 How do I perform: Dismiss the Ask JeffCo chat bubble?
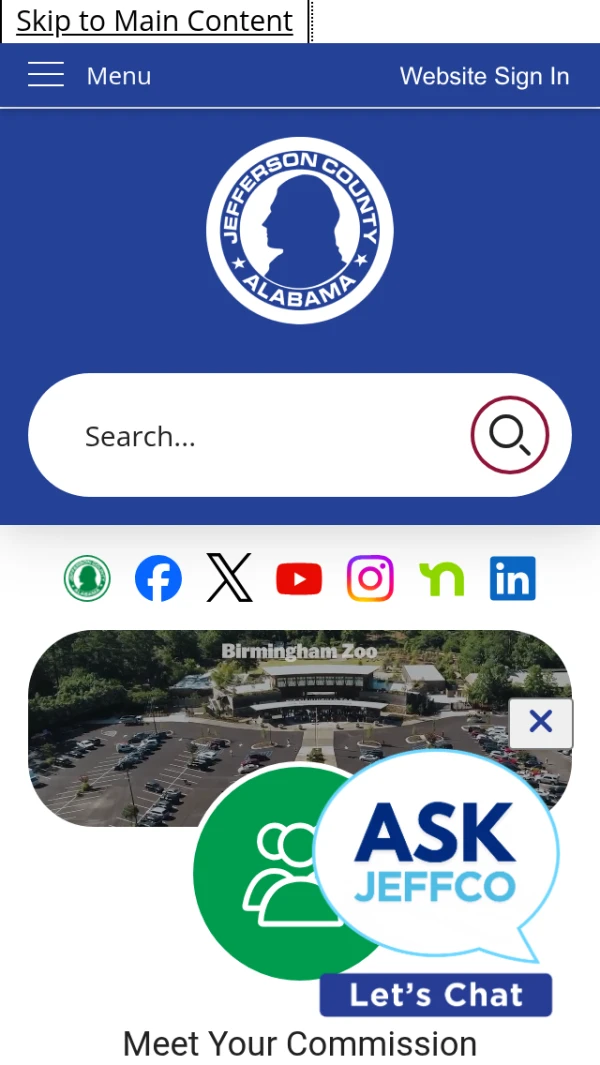click(x=541, y=722)
